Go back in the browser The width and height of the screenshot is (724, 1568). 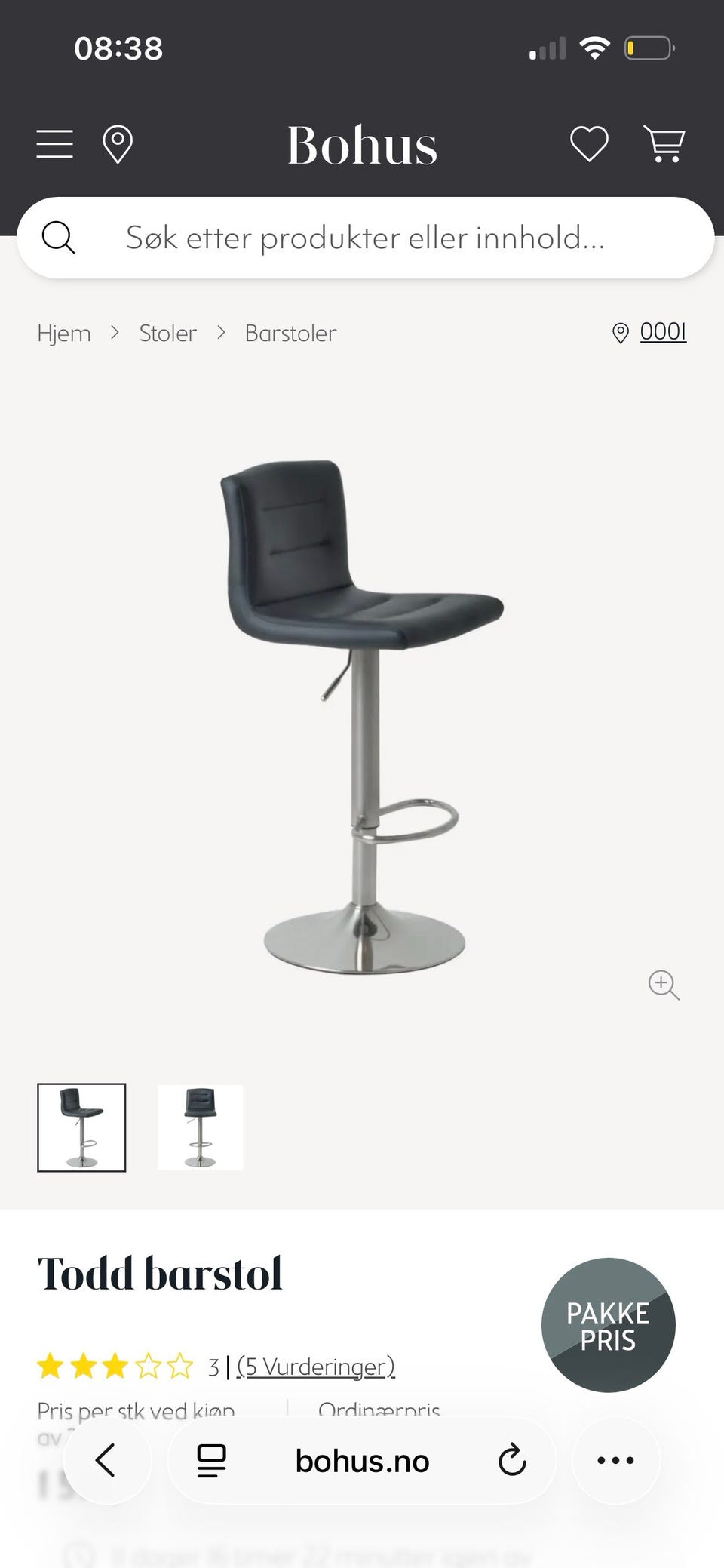point(106,1460)
